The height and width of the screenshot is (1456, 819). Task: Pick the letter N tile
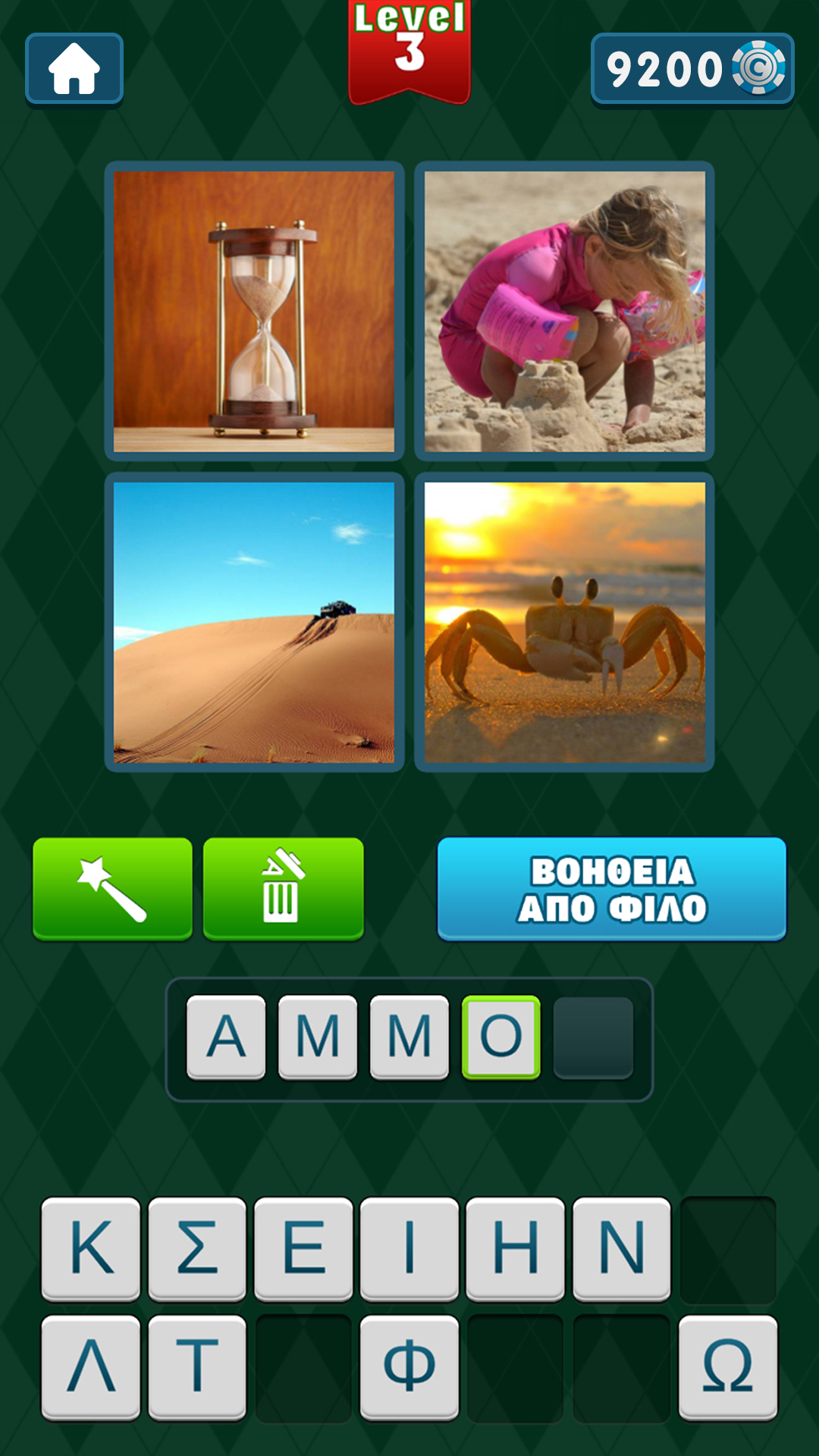[x=622, y=1247]
